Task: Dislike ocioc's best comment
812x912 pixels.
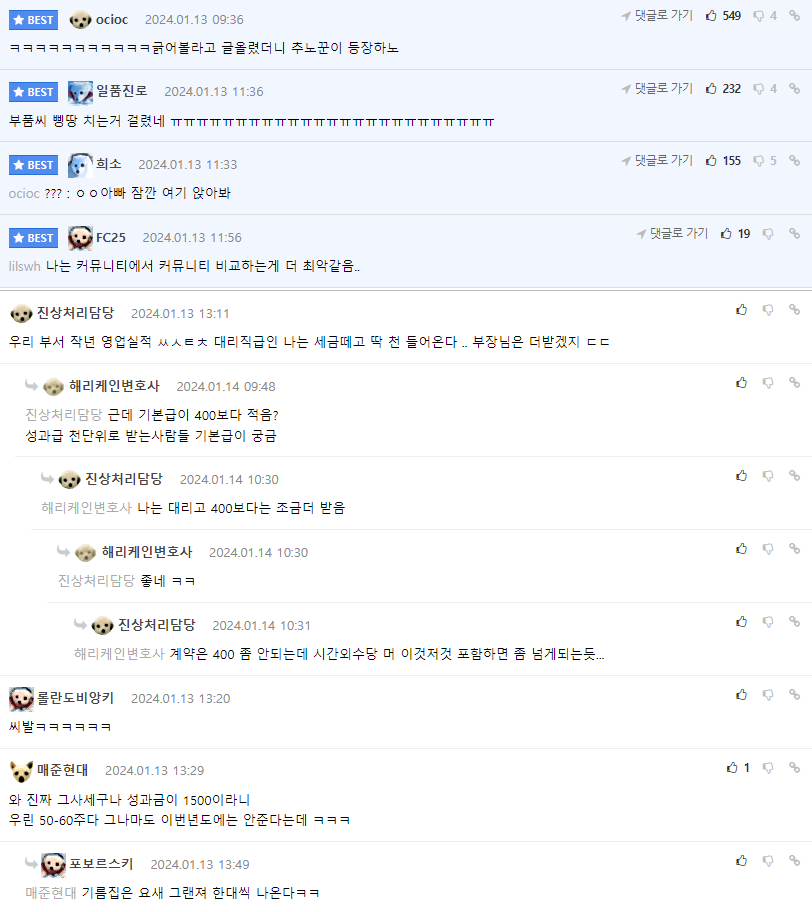Action: coord(759,16)
